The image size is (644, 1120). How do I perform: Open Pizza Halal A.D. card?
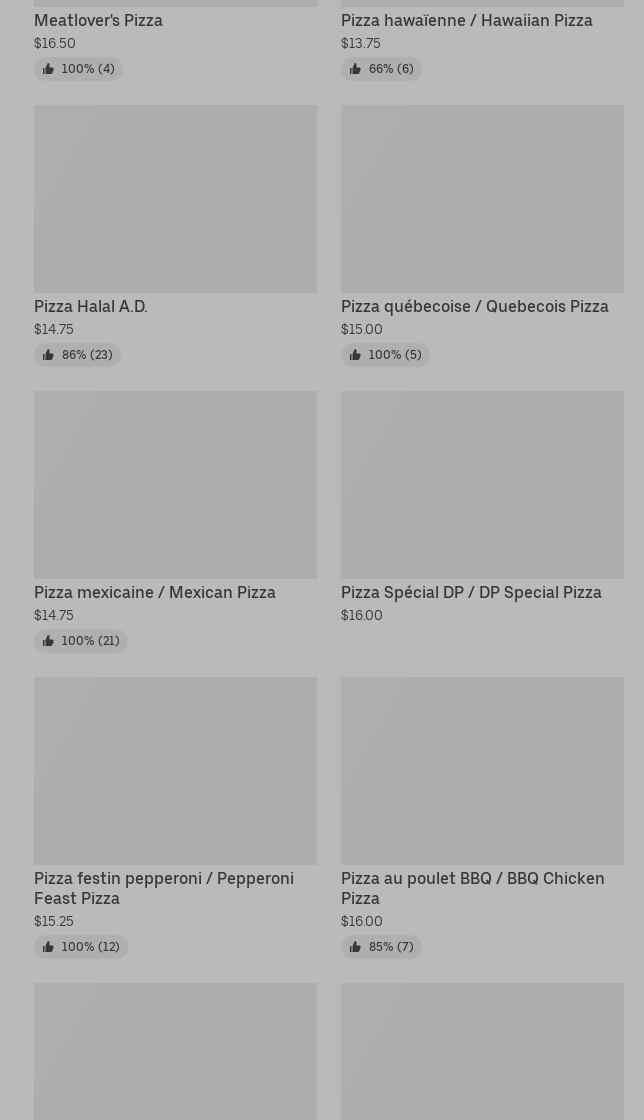pyautogui.click(x=175, y=236)
